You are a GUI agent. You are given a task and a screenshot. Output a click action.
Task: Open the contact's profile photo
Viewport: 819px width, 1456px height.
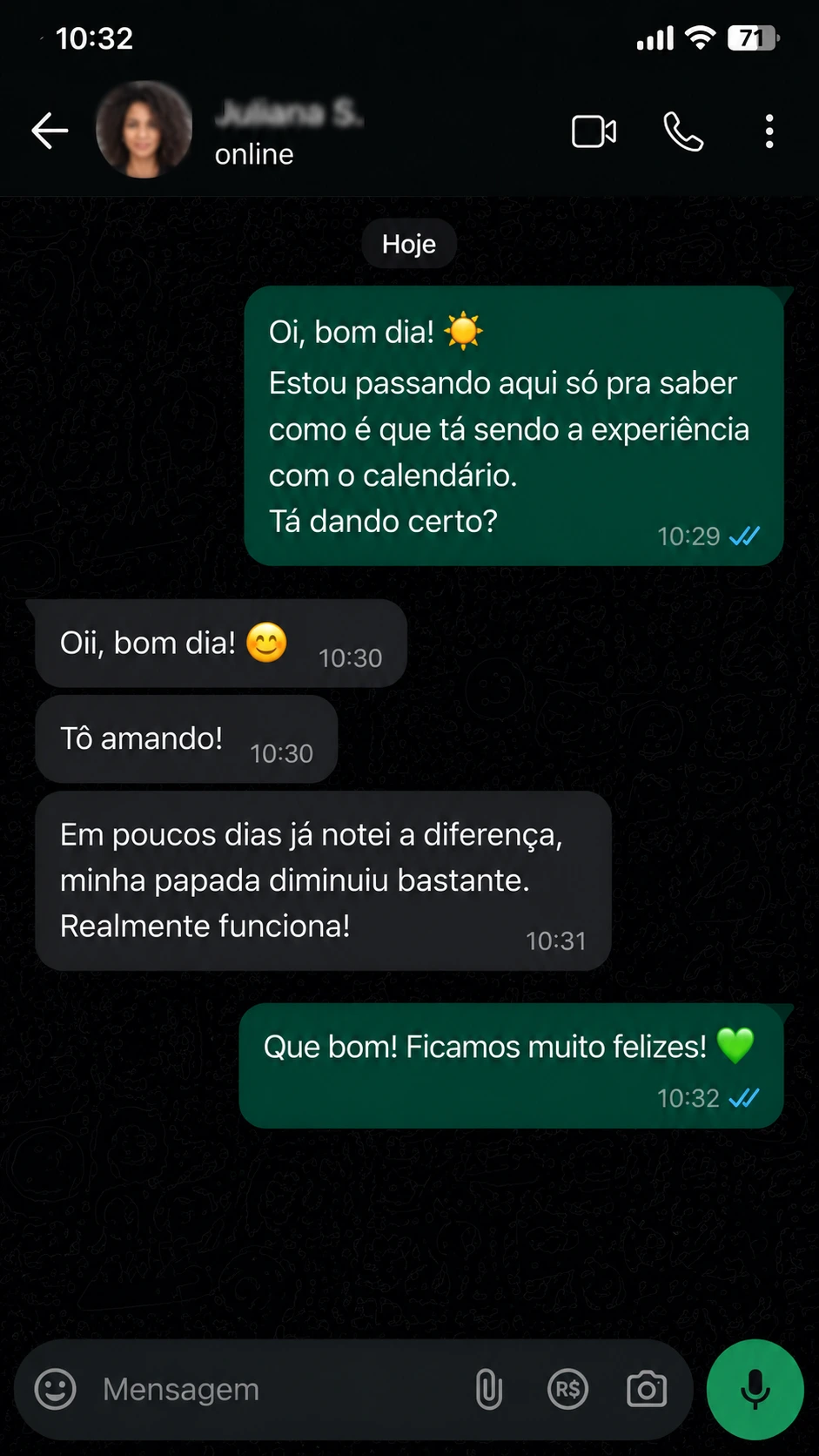point(144,130)
